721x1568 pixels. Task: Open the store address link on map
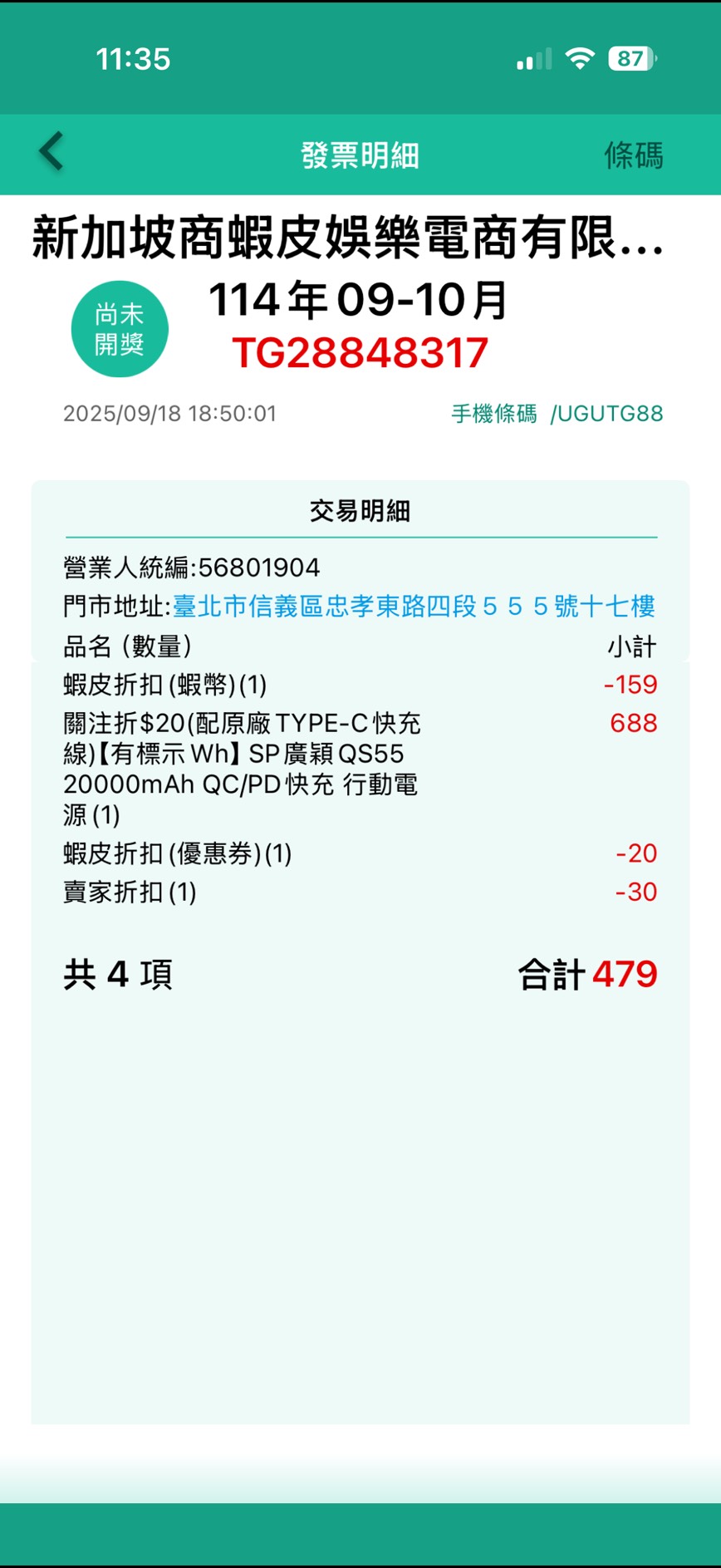click(414, 607)
